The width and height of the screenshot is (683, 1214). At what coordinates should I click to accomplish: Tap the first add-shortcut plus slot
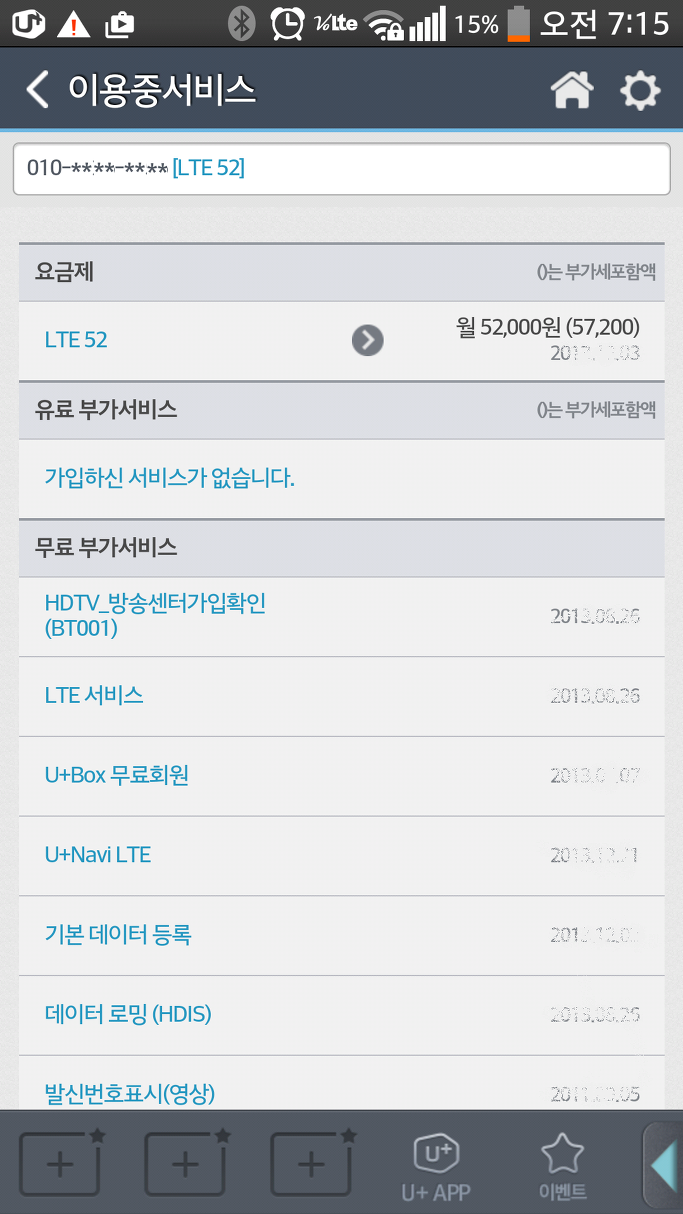(62, 1164)
